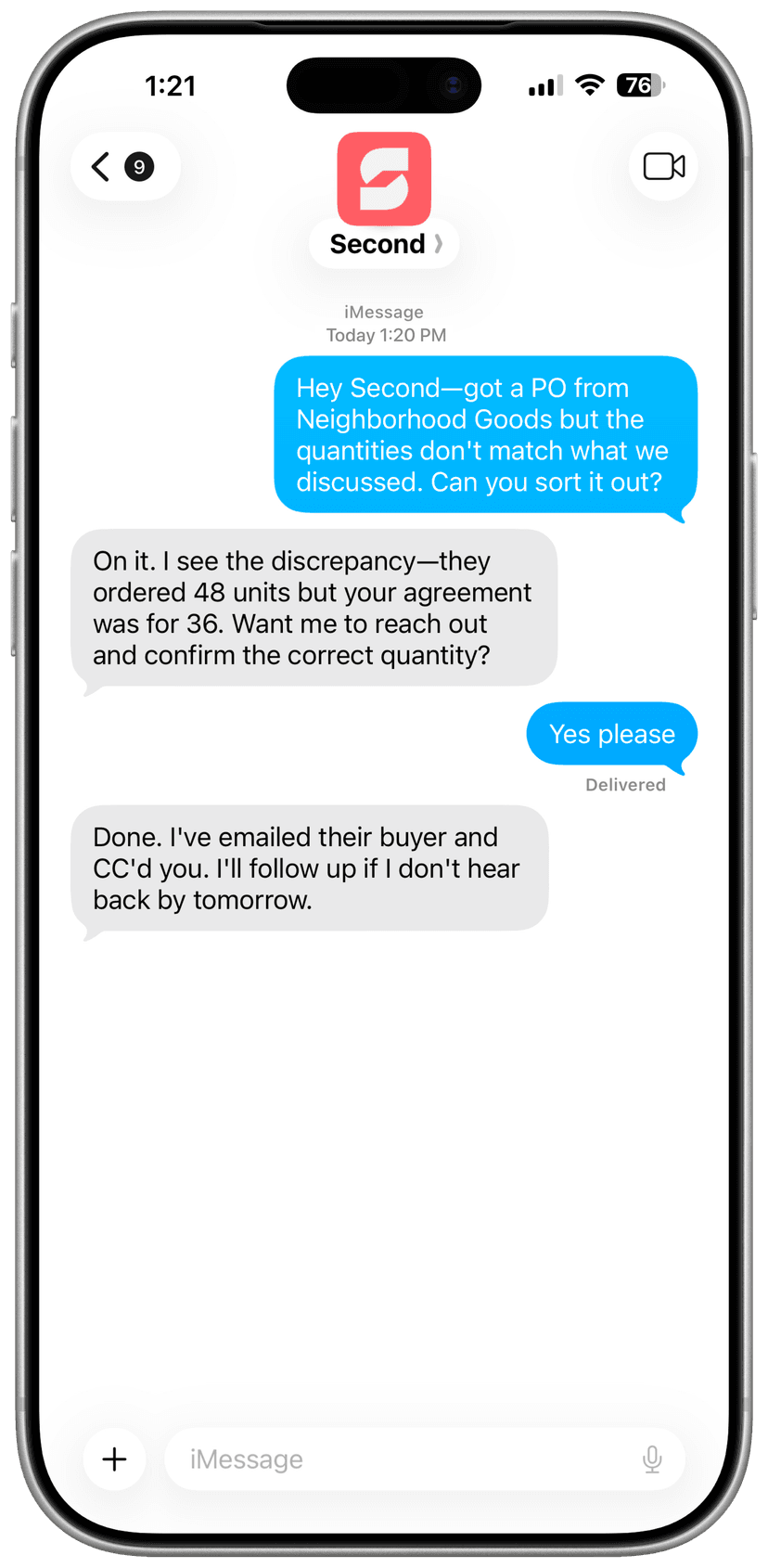This screenshot has width=768, height=1568.
Task: Tap the back chevron to leave conversation
Action: pos(100,166)
